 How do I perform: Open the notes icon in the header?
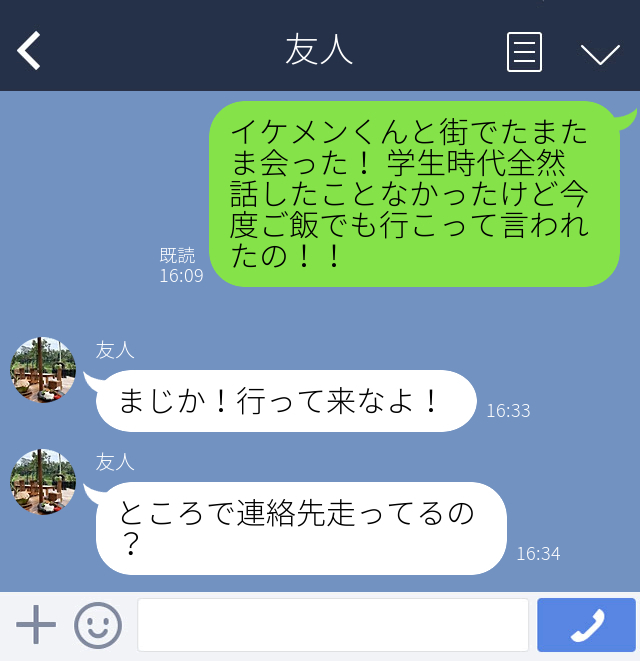click(524, 52)
